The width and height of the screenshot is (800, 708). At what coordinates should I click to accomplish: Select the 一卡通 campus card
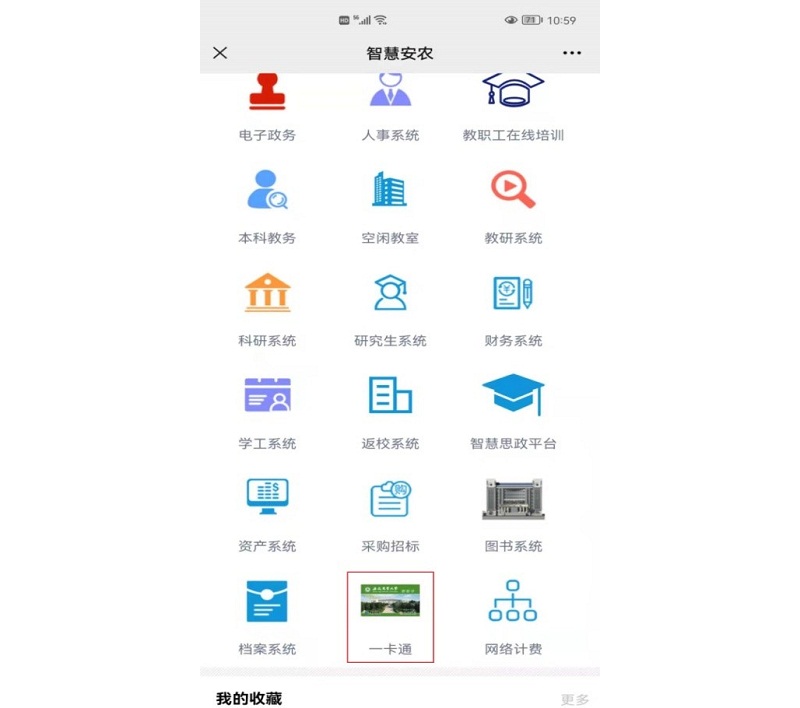pos(390,614)
